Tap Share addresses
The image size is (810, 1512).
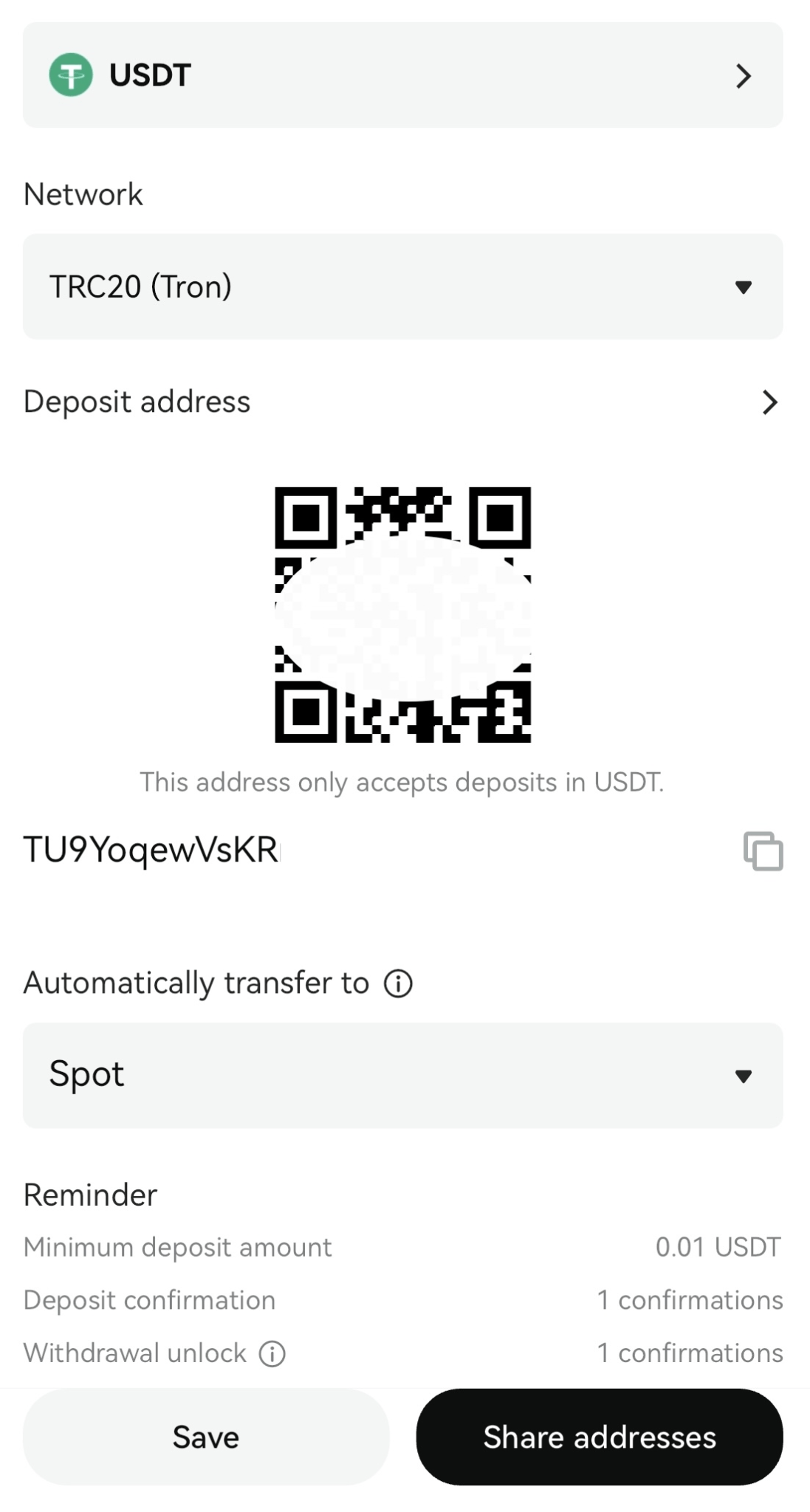pyautogui.click(x=599, y=1437)
